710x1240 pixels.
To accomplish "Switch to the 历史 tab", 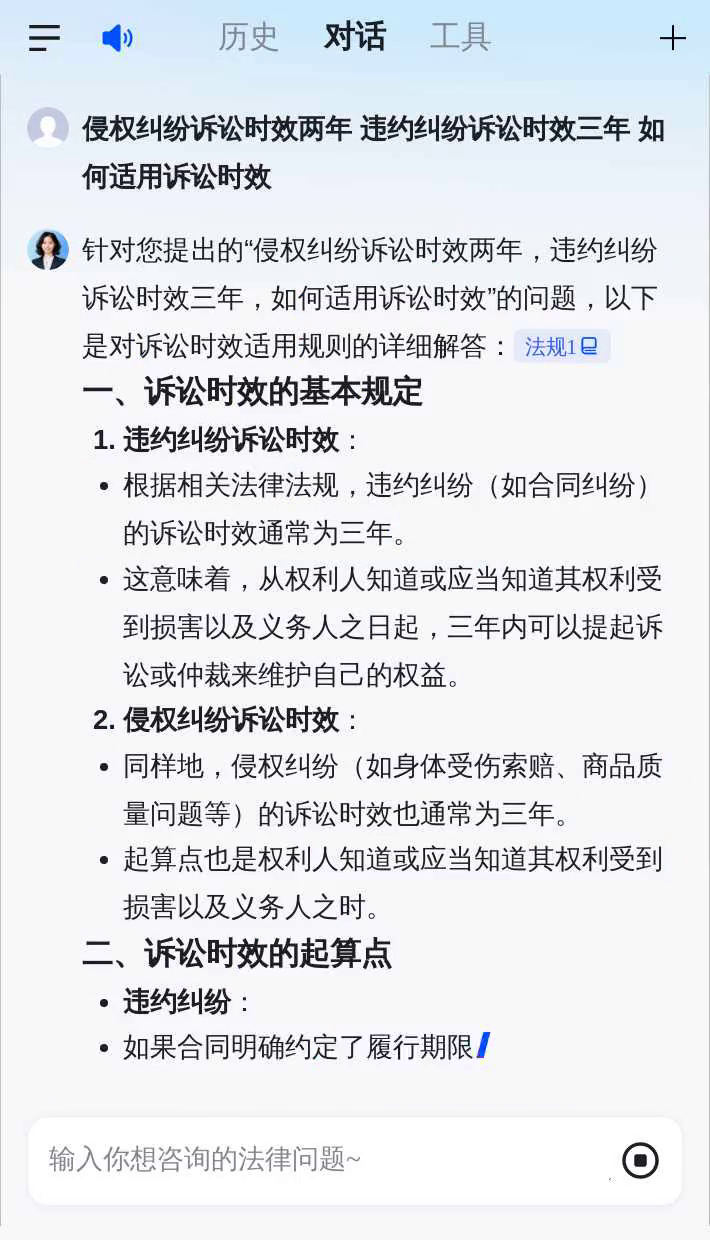I will click(248, 38).
